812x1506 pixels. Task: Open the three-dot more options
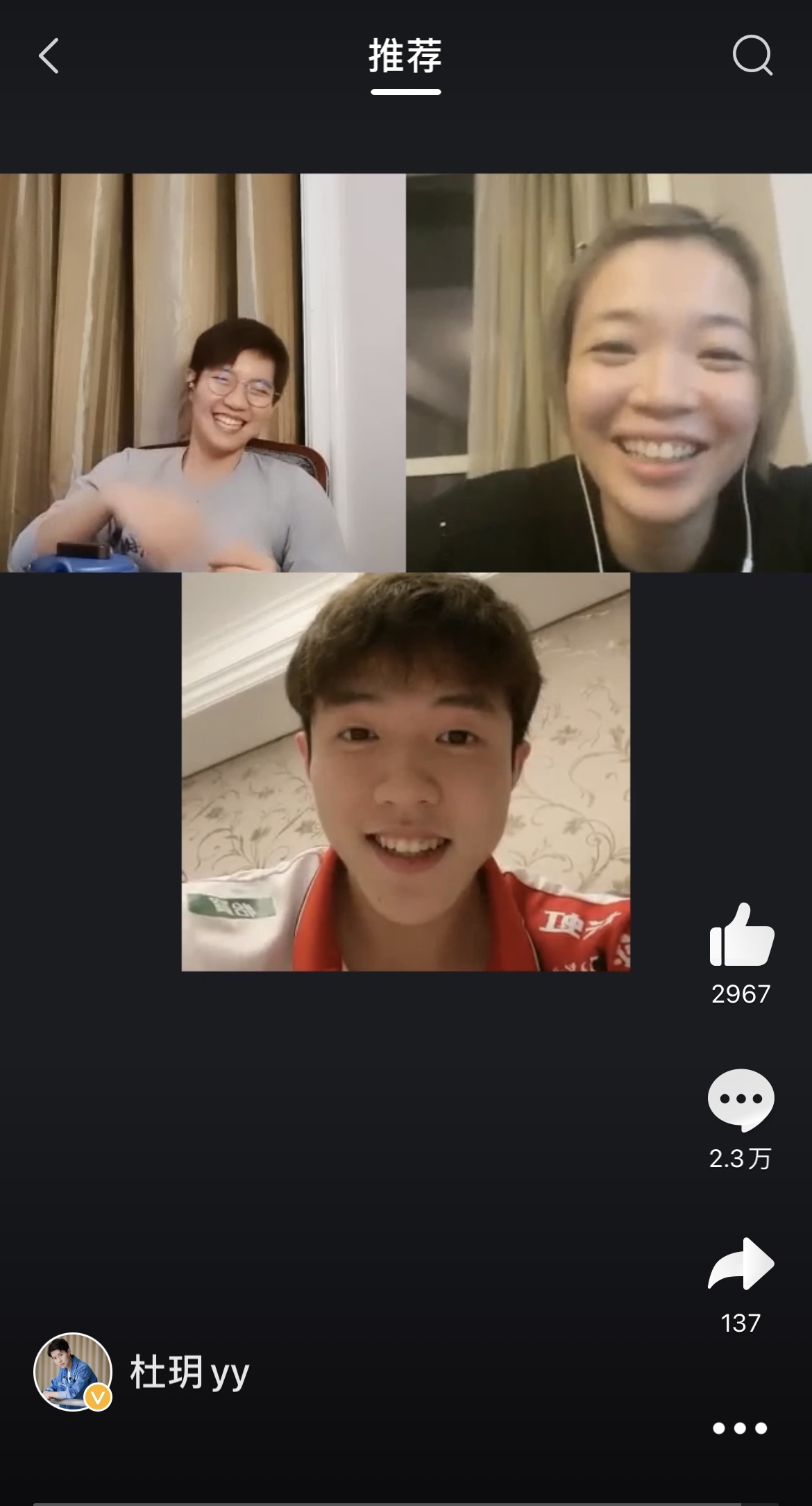pyautogui.click(x=740, y=1428)
